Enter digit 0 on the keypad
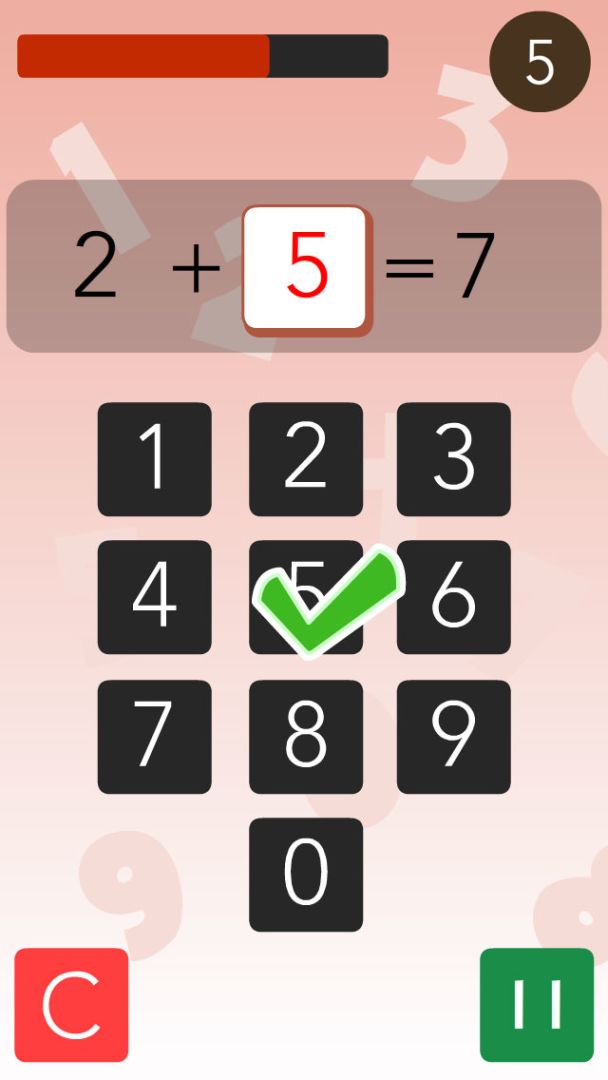Screen dimensions: 608x1080 305,874
